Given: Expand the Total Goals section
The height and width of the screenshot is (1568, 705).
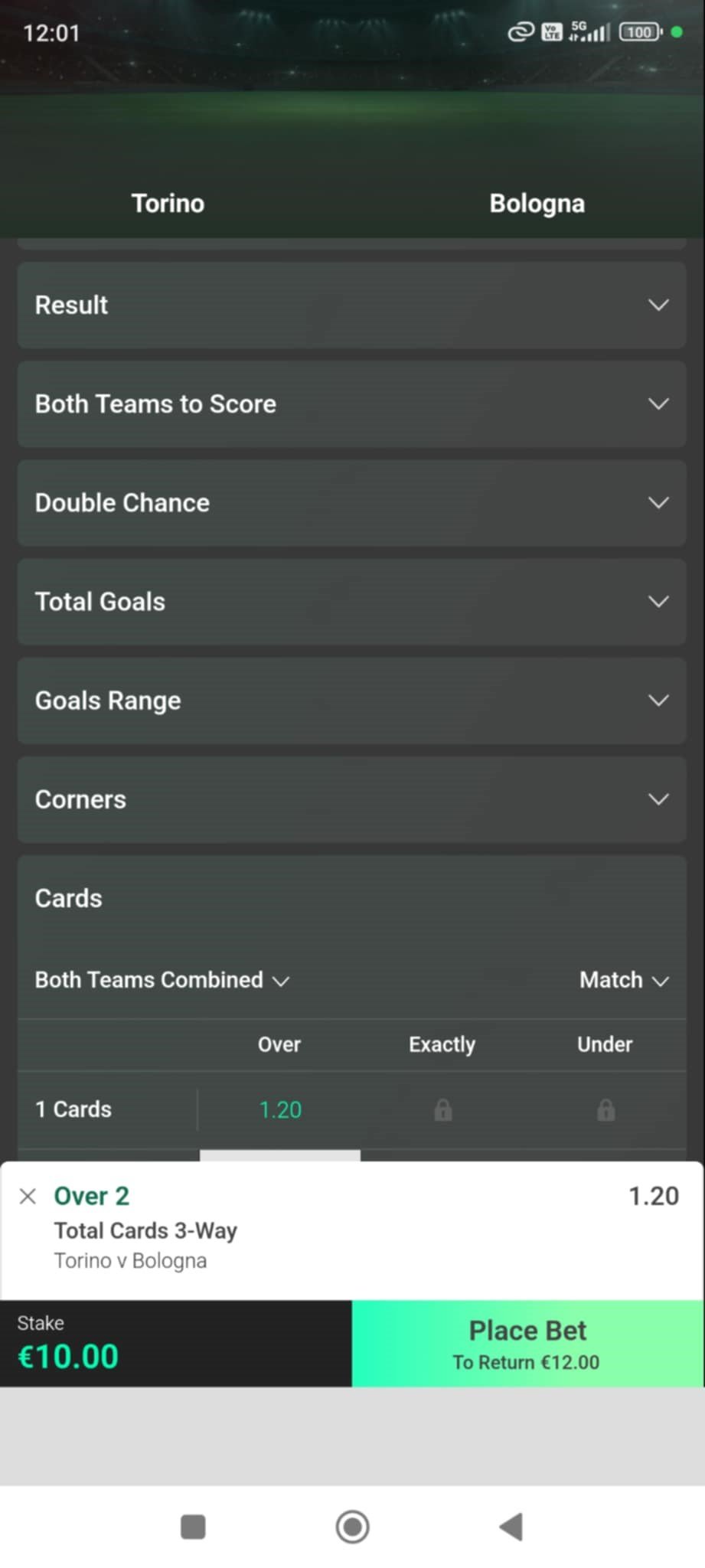Looking at the screenshot, I should pos(351,601).
